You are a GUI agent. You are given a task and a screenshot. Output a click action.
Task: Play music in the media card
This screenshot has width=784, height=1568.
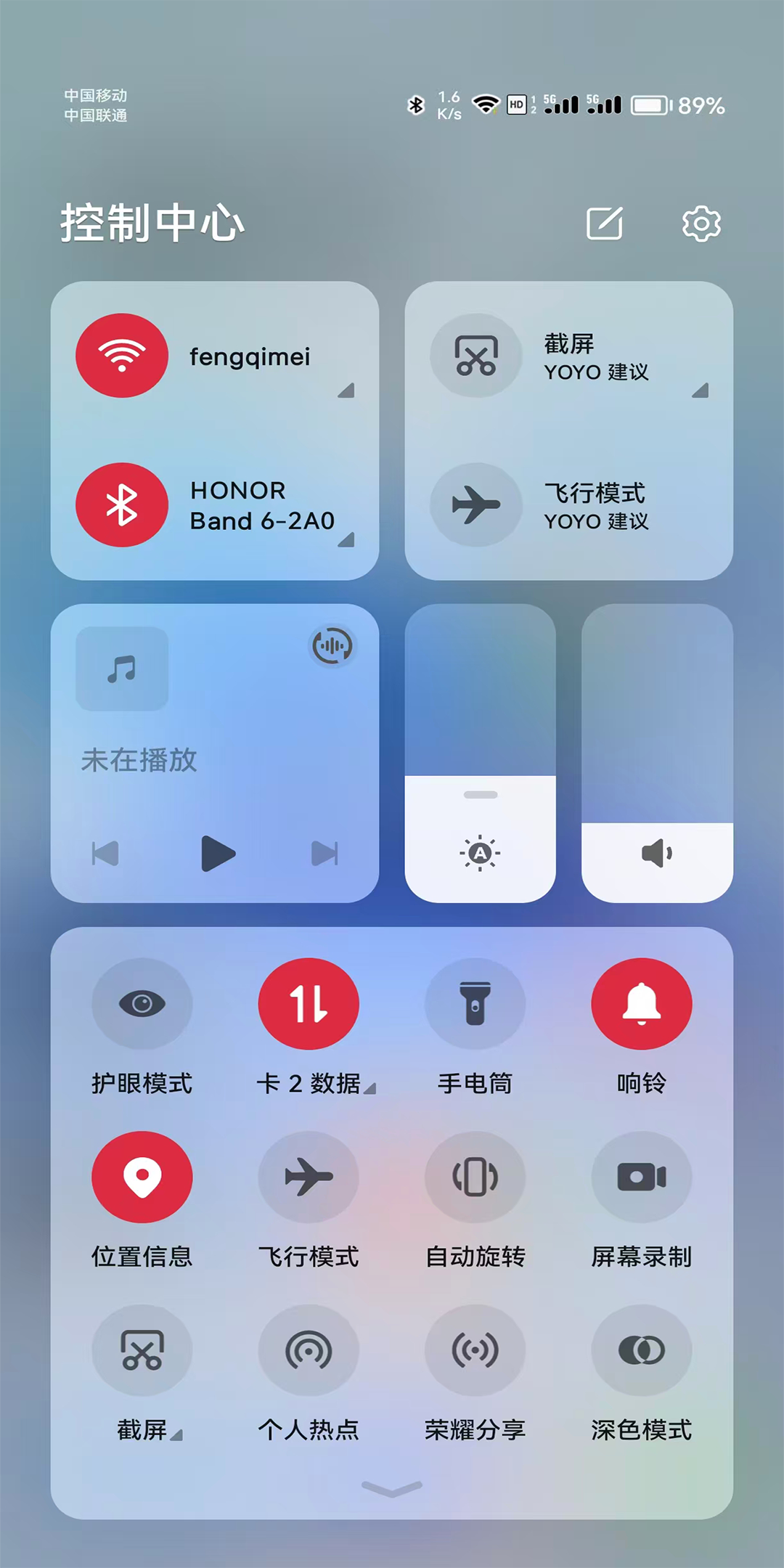tap(217, 854)
